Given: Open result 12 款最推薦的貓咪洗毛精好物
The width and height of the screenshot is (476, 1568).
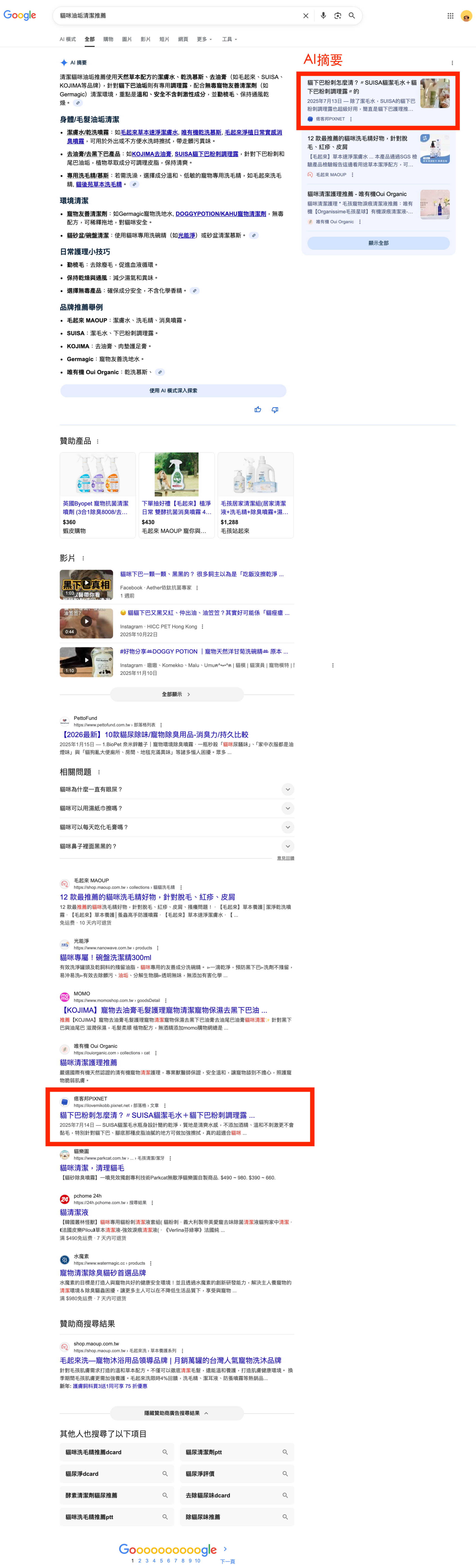Looking at the screenshot, I should (x=147, y=897).
